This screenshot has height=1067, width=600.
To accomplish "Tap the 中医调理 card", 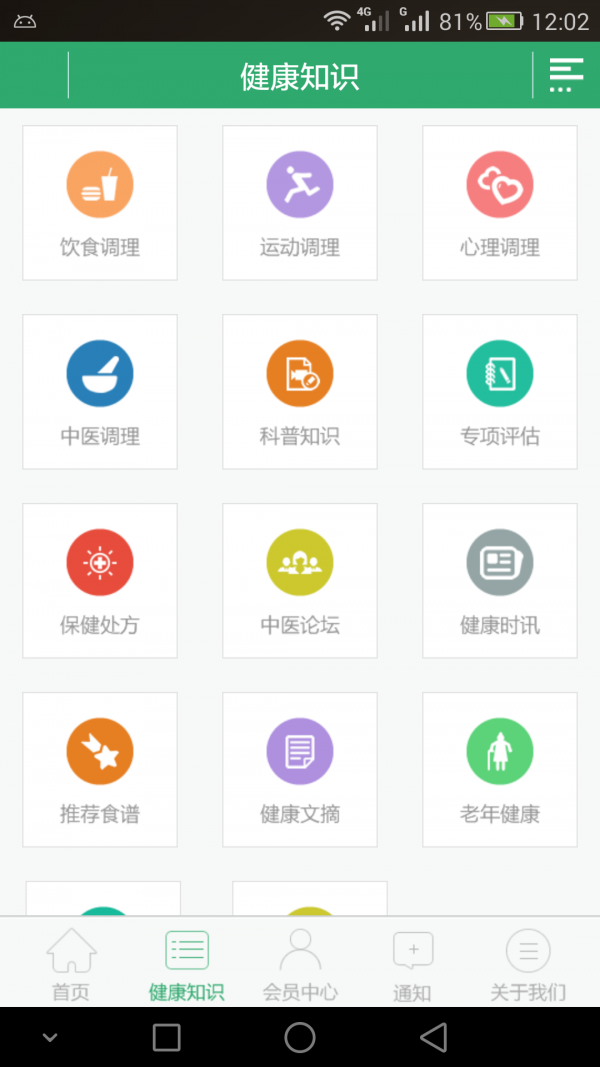I will point(100,392).
